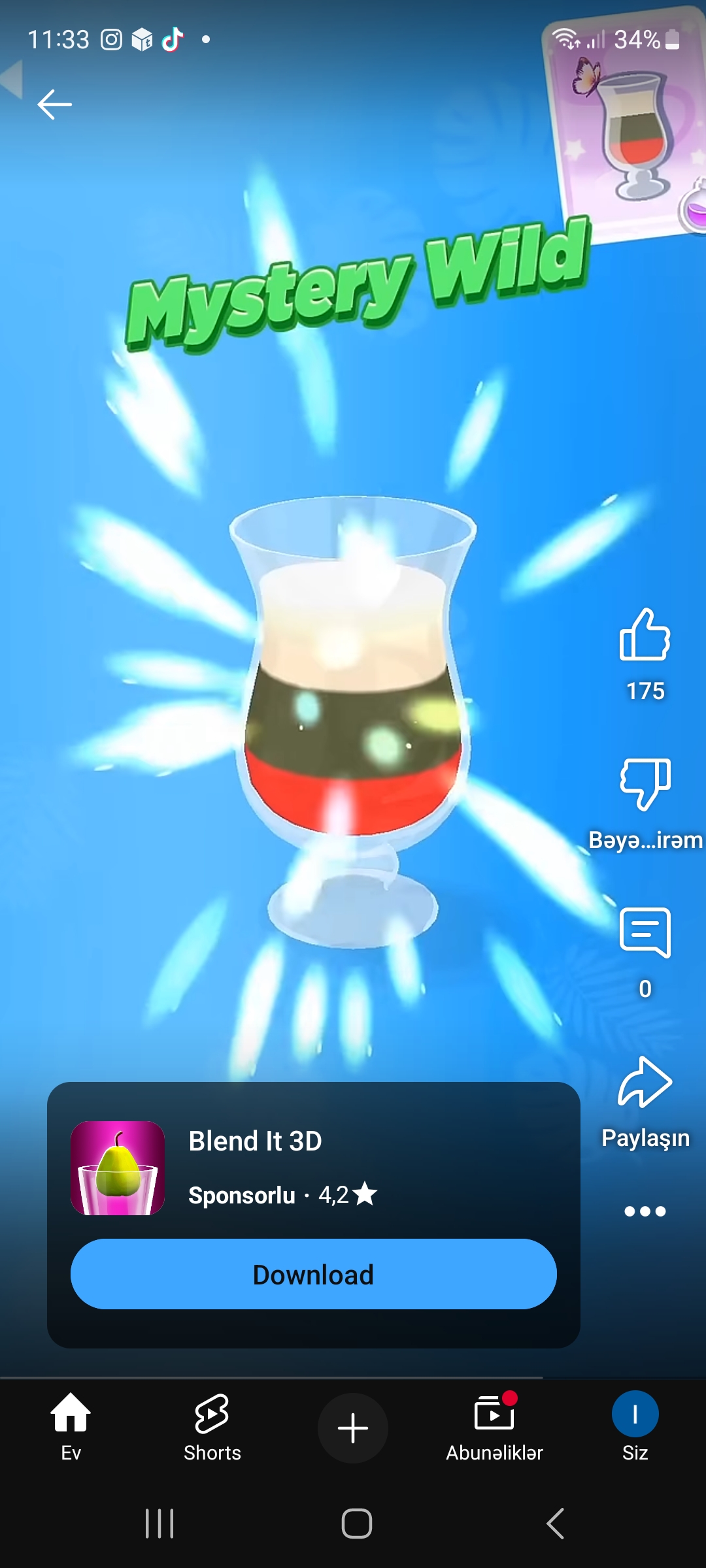Switch to the Ev home tab
The height and width of the screenshot is (1568, 706).
[71, 1427]
